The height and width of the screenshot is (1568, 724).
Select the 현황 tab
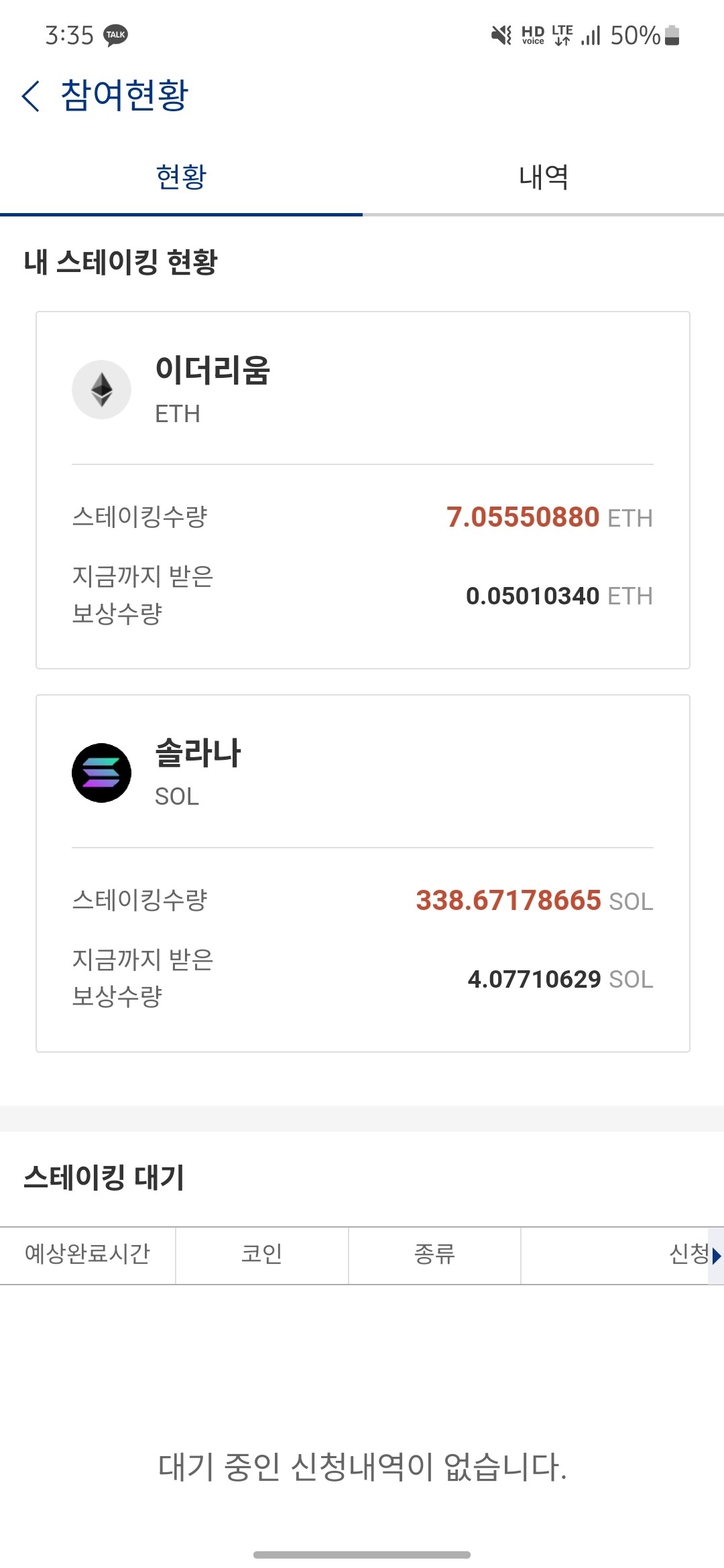pos(181,176)
